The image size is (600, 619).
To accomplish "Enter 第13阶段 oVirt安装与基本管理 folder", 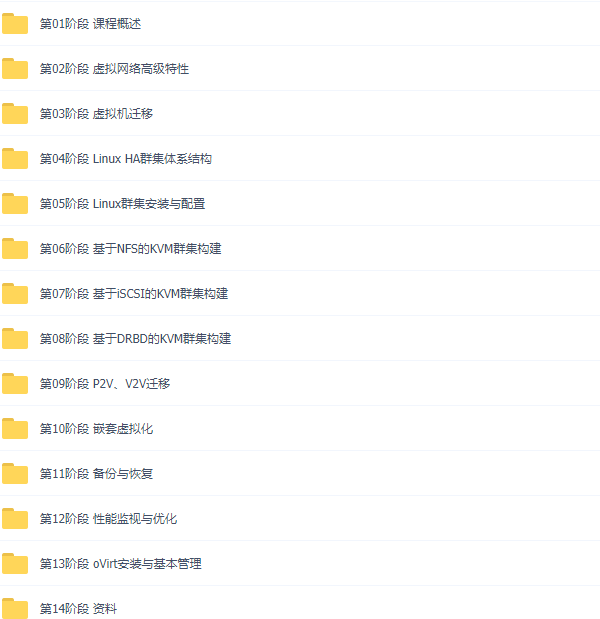I will click(x=120, y=564).
